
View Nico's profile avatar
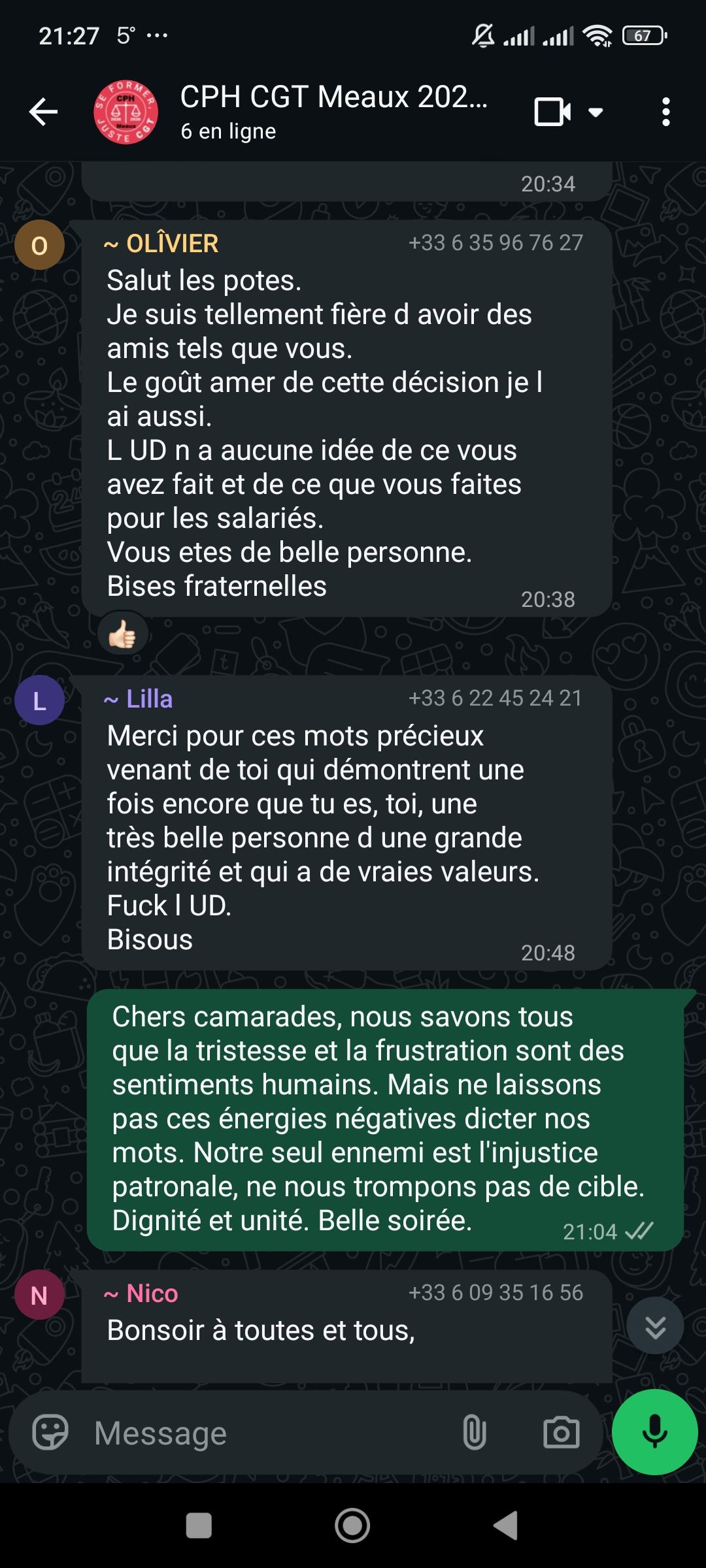click(x=39, y=1295)
